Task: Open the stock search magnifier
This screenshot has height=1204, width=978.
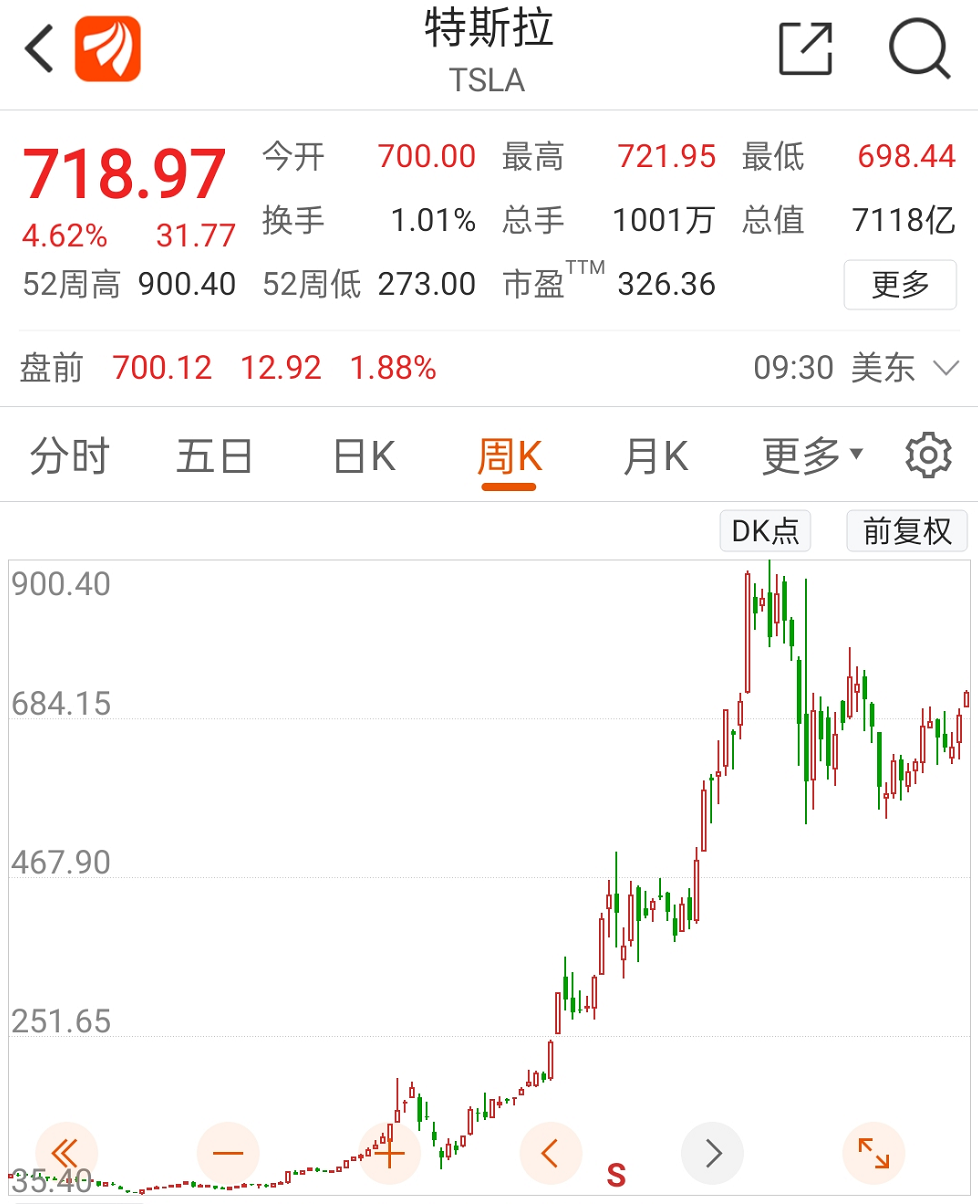Action: pos(919,48)
